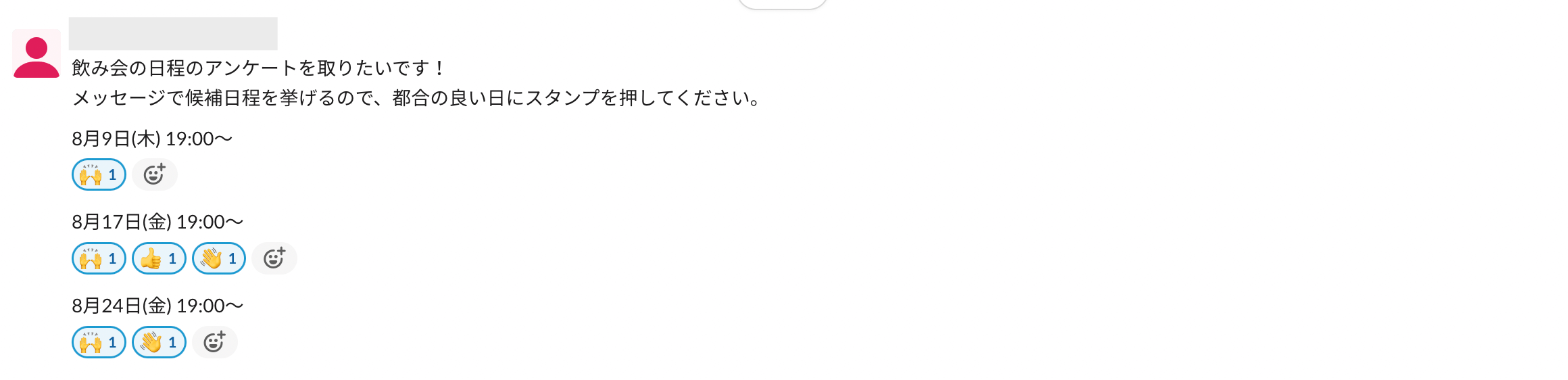Tap waving-hand reaction under 8月24日(金)
The height and width of the screenshot is (380, 1568).
[159, 342]
